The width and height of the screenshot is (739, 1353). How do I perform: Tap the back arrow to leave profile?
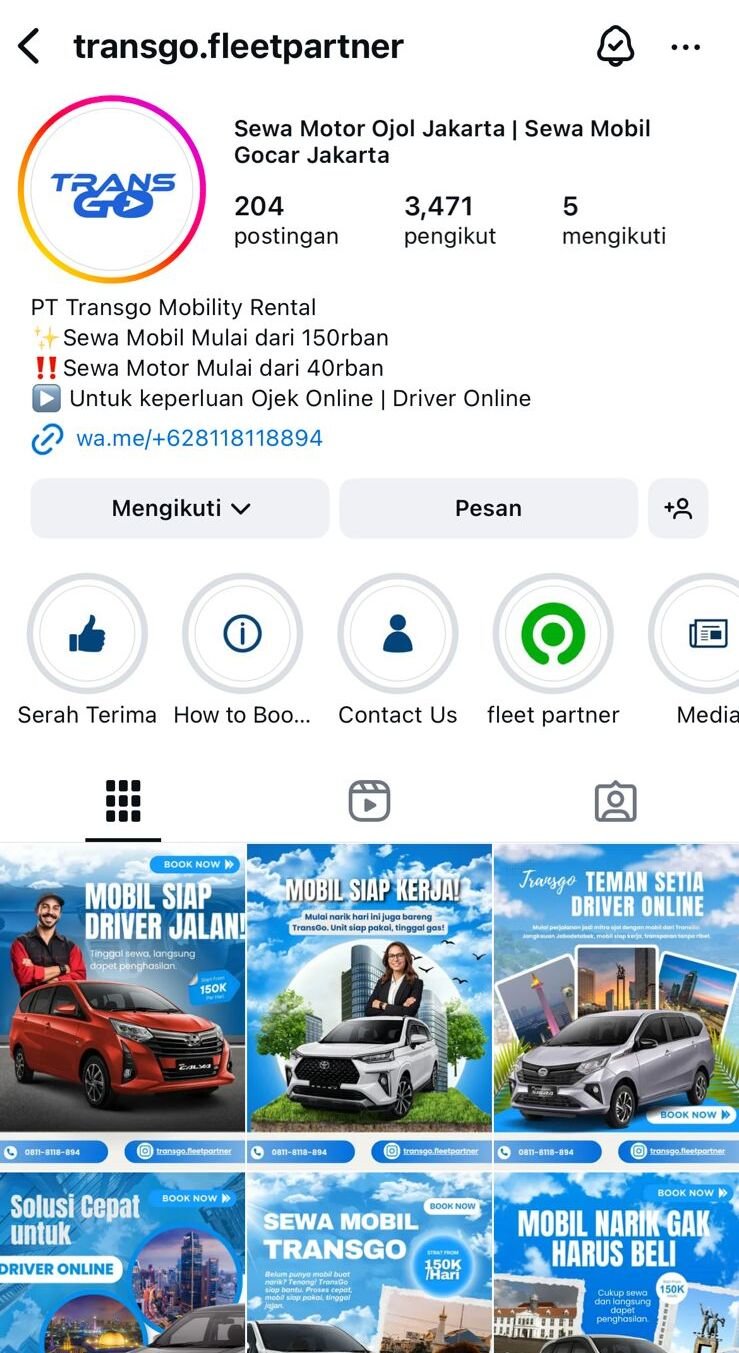coord(30,46)
